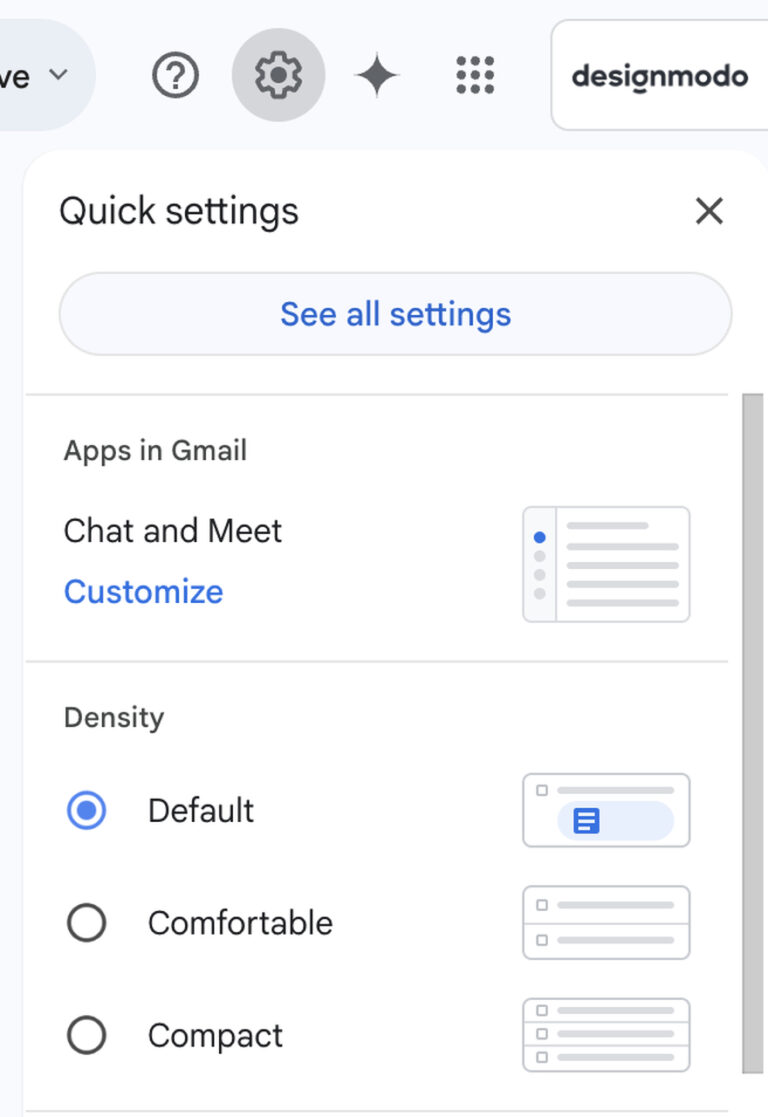Collapse the Quick settings panel with X
768x1117 pixels.
pos(709,211)
